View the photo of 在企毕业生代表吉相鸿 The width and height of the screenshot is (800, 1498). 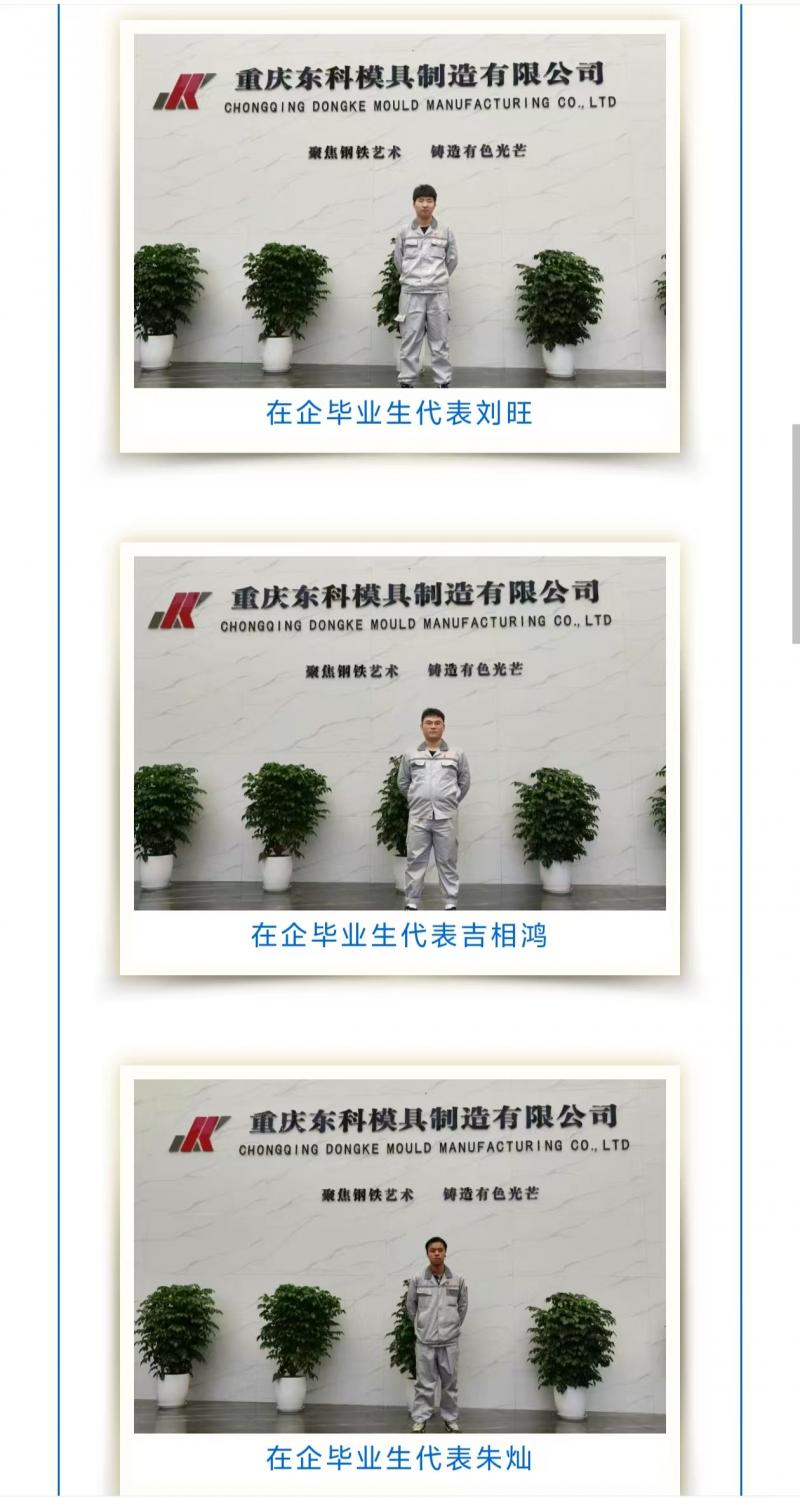[400, 732]
